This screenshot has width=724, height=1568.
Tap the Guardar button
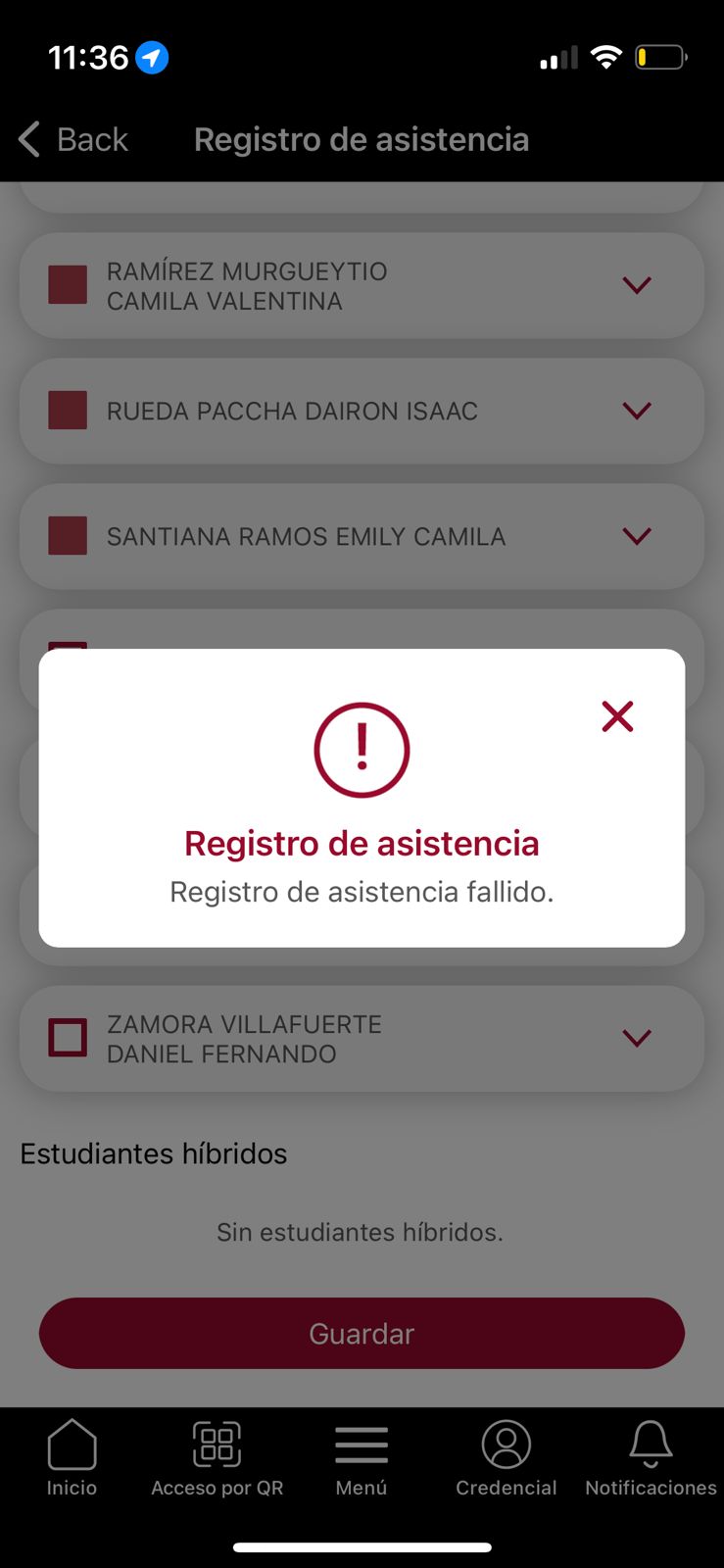[362, 1333]
